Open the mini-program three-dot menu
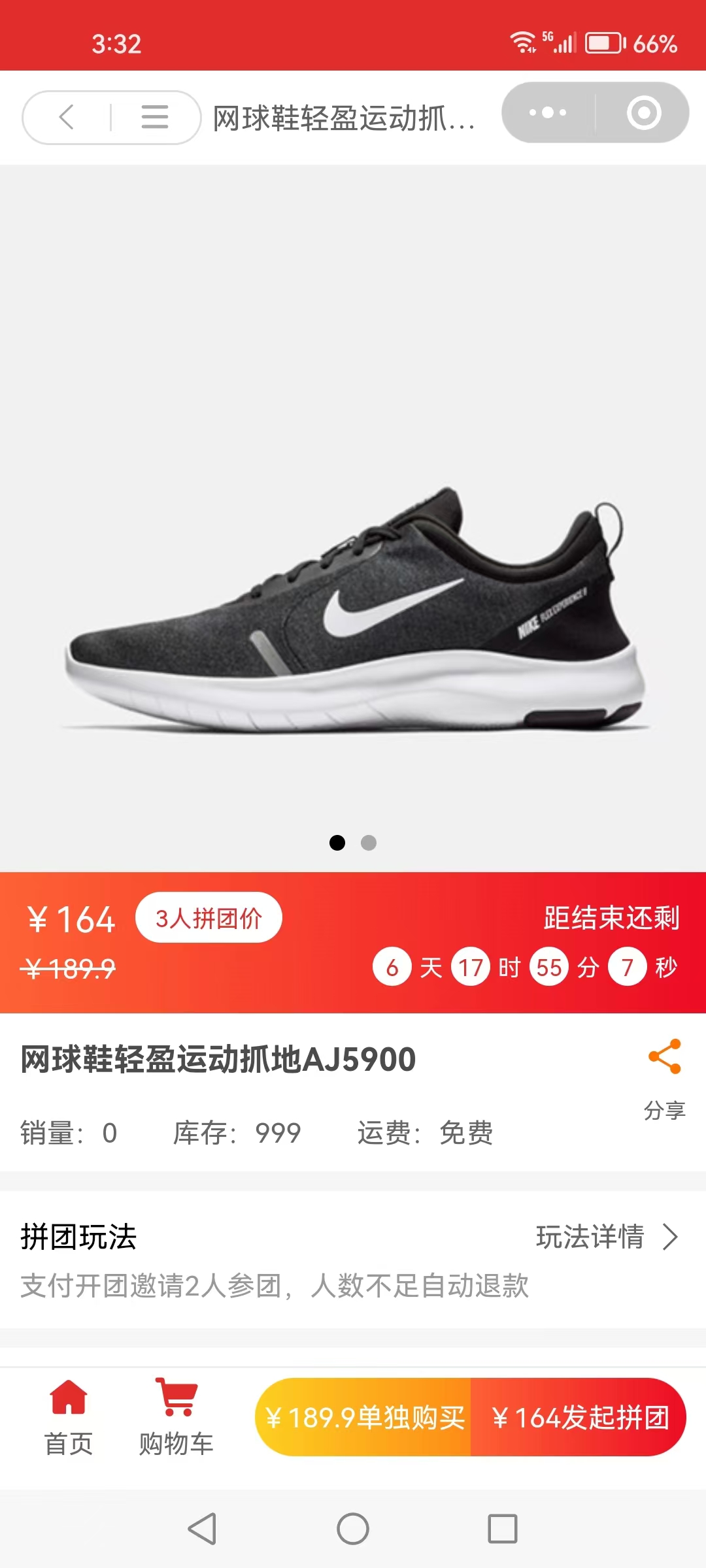The height and width of the screenshot is (1568, 706). (x=548, y=112)
